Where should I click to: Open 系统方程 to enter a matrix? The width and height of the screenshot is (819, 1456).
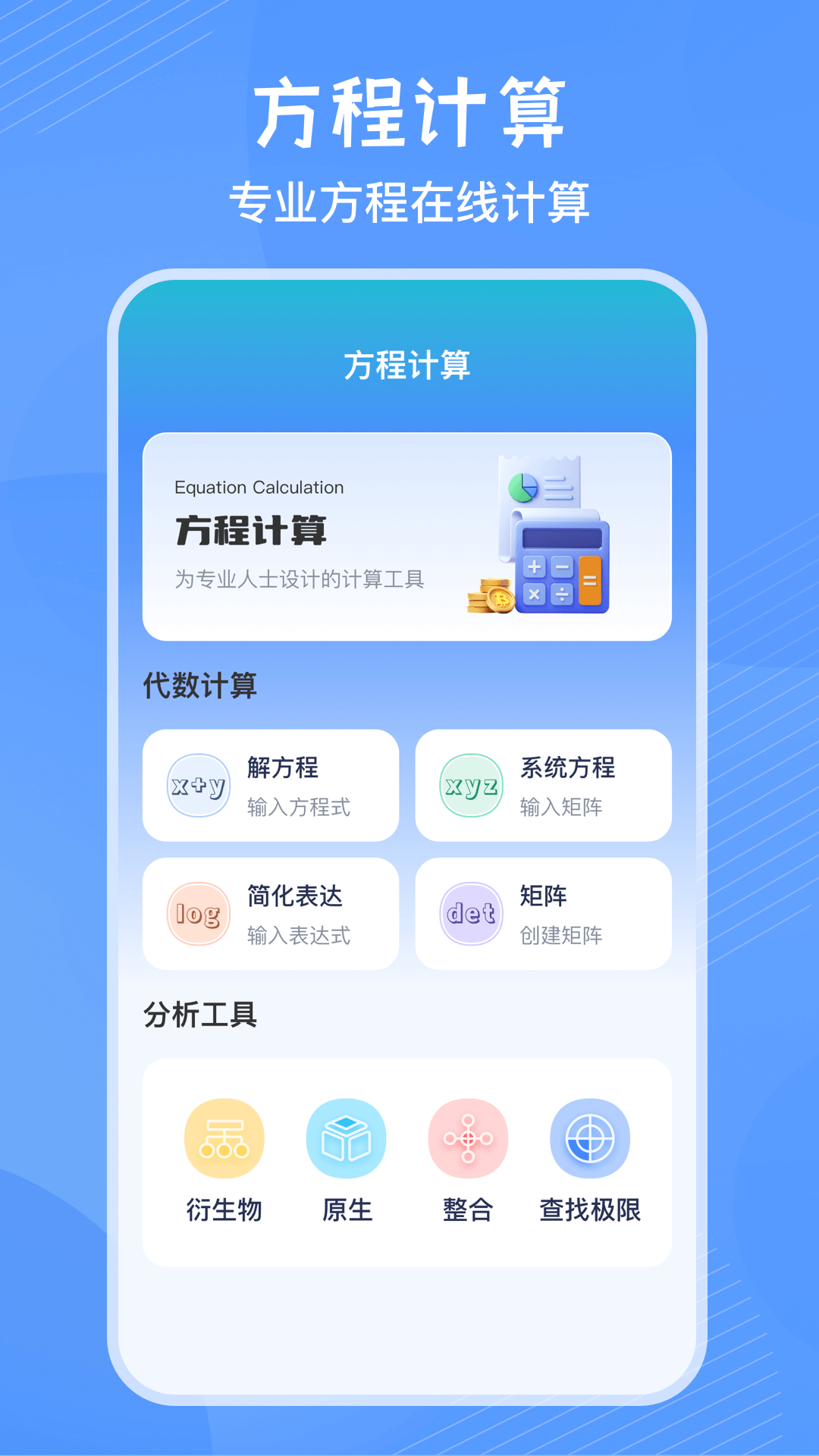click(x=543, y=786)
